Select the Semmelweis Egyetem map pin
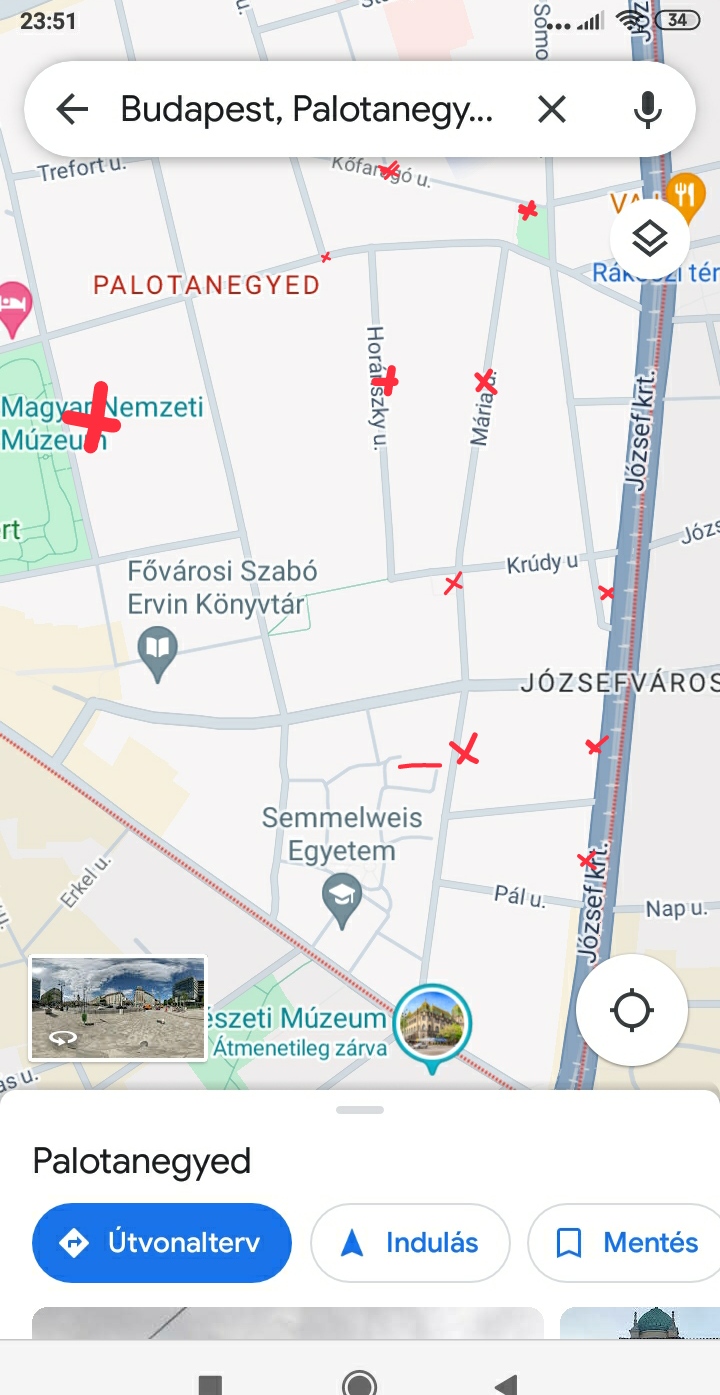 [x=342, y=901]
